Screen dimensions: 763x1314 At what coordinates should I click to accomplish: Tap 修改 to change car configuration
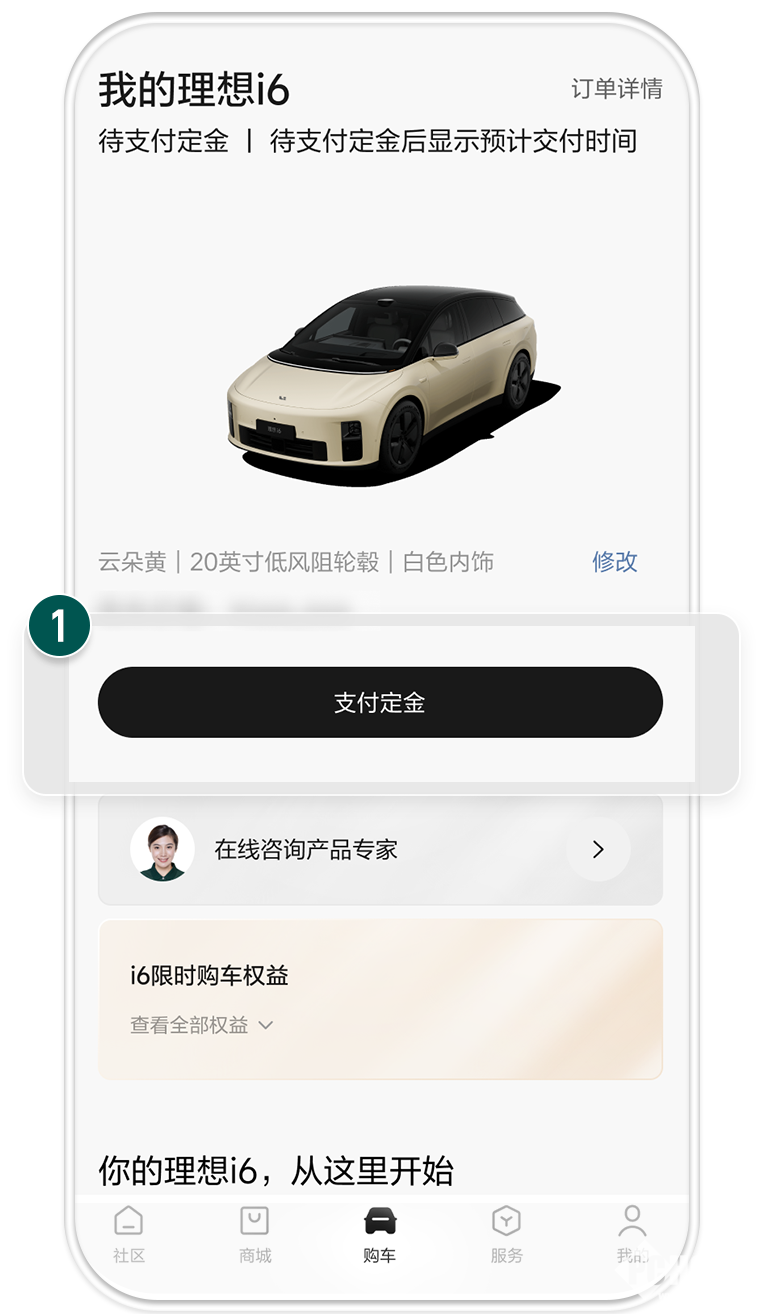[x=614, y=562]
